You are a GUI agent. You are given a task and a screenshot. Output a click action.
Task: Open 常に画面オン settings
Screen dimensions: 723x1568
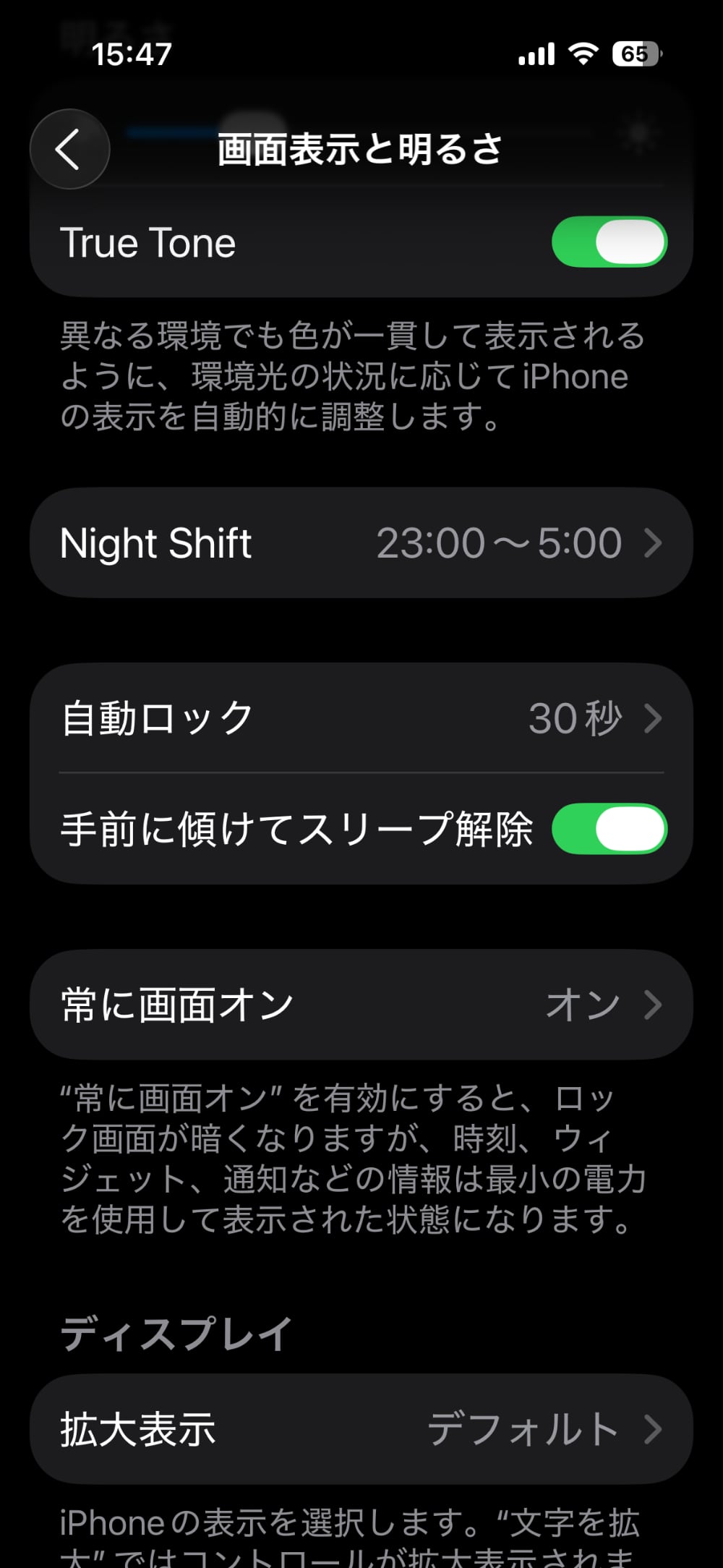361,1005
